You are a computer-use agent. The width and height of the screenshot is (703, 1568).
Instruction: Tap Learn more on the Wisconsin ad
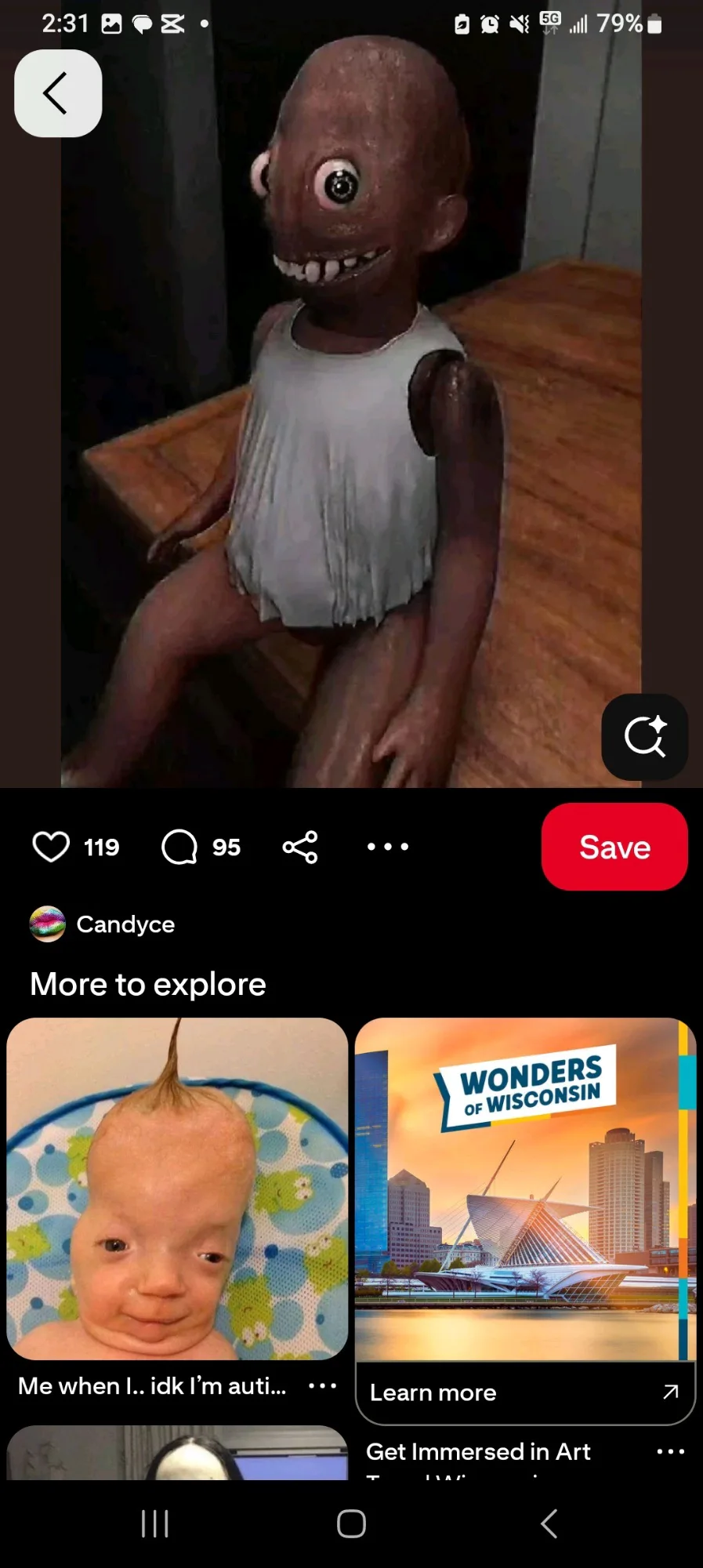click(525, 1392)
